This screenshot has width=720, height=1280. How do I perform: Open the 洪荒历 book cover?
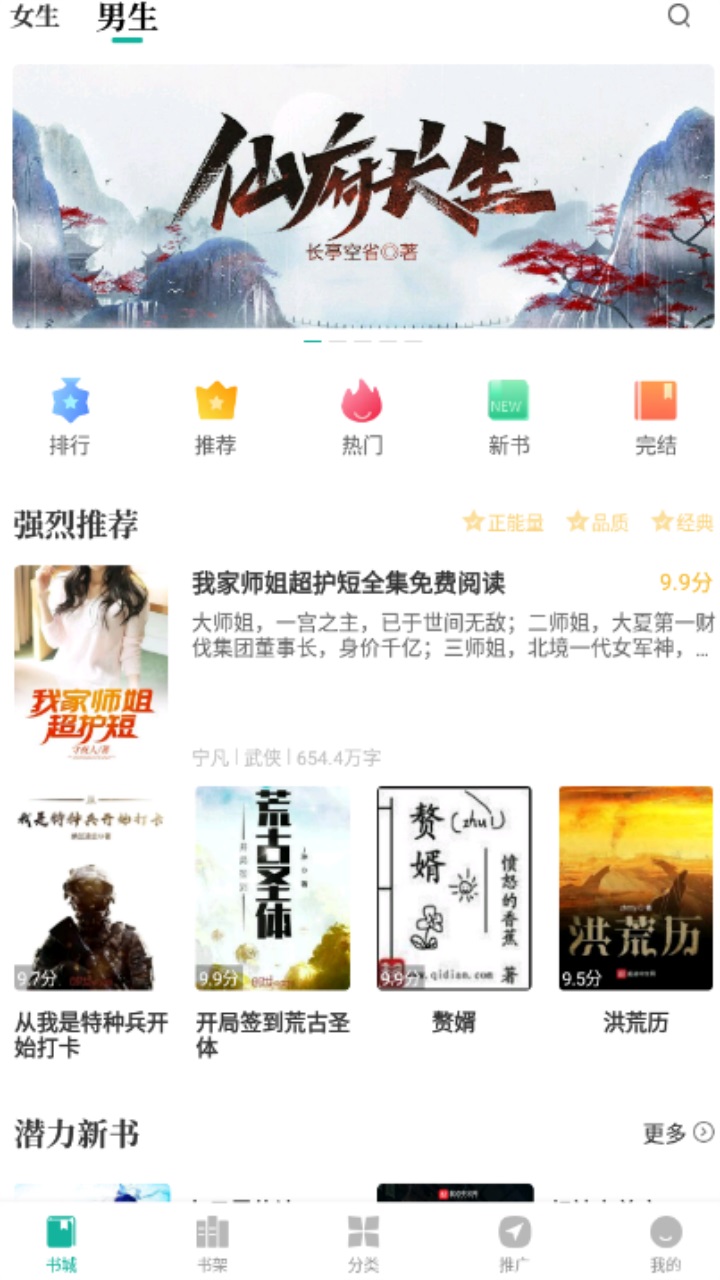click(635, 888)
